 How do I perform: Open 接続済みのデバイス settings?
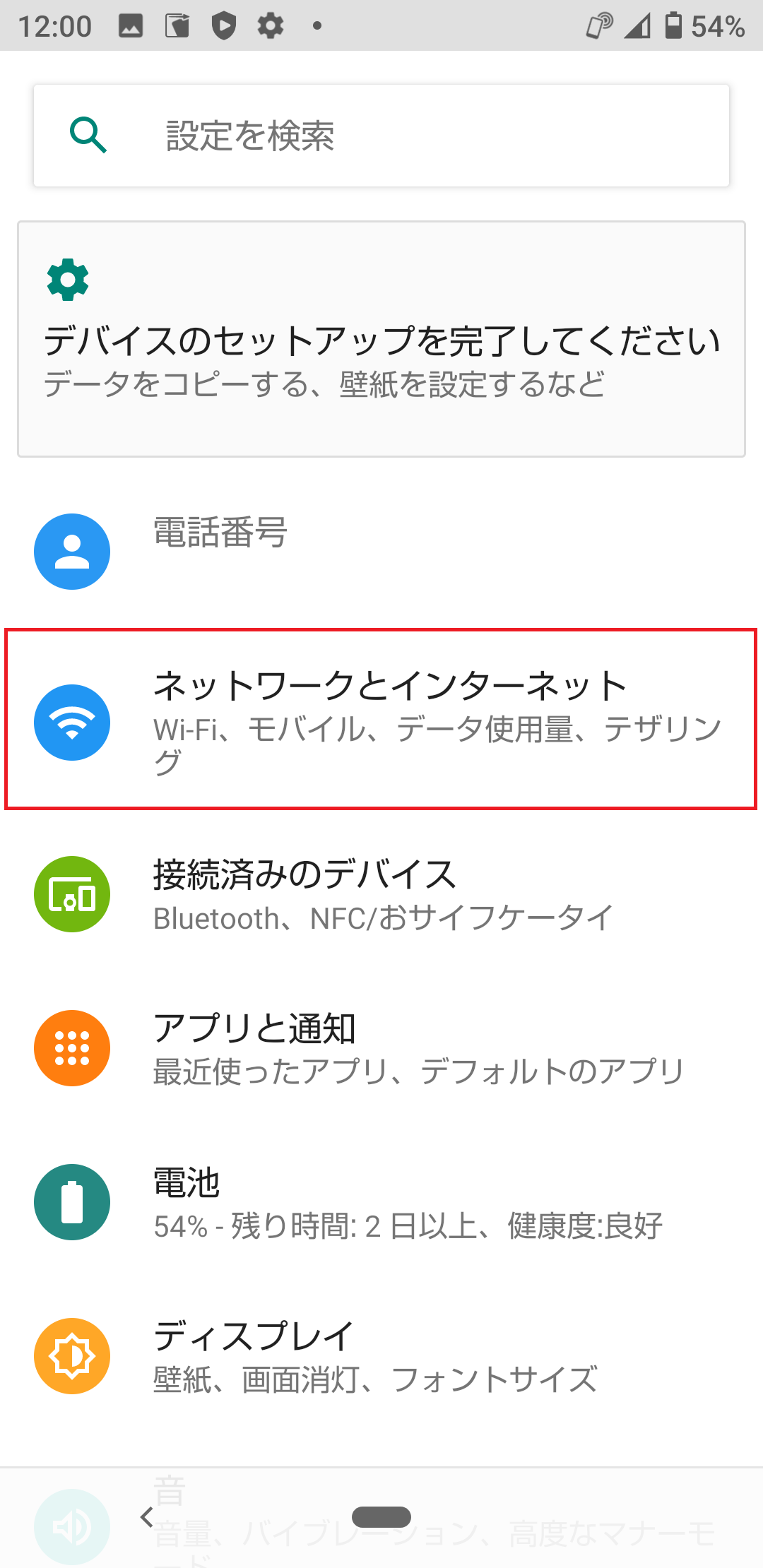coord(381,894)
